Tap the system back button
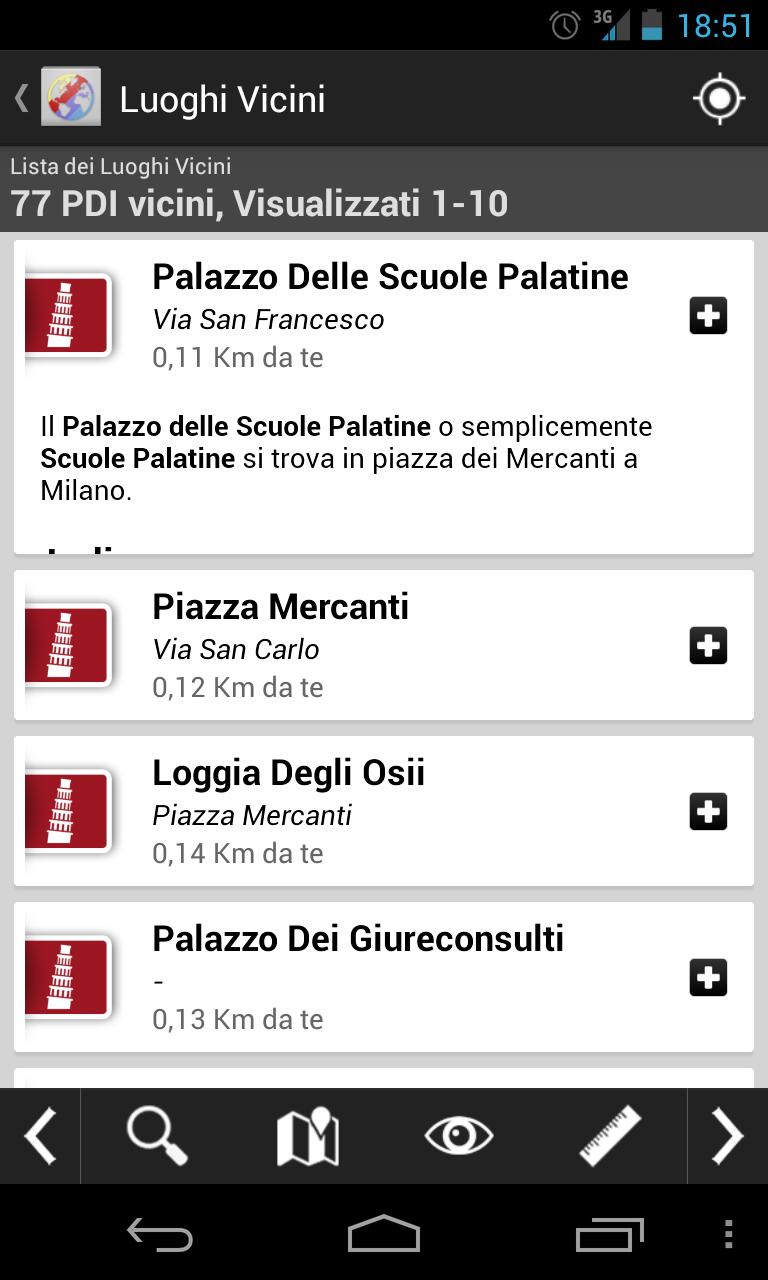 [x=160, y=1235]
